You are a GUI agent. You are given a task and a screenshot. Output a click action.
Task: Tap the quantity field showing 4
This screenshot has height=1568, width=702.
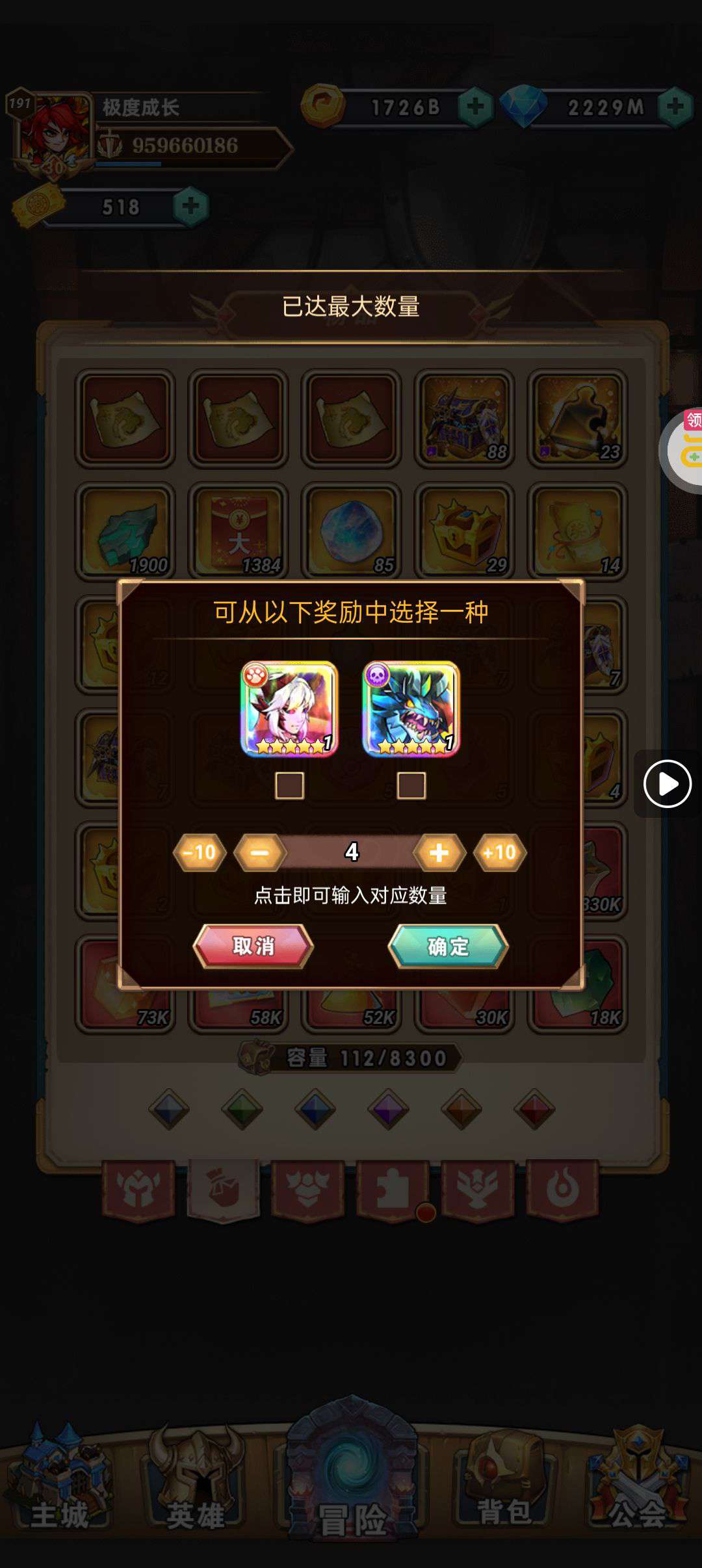tap(351, 852)
